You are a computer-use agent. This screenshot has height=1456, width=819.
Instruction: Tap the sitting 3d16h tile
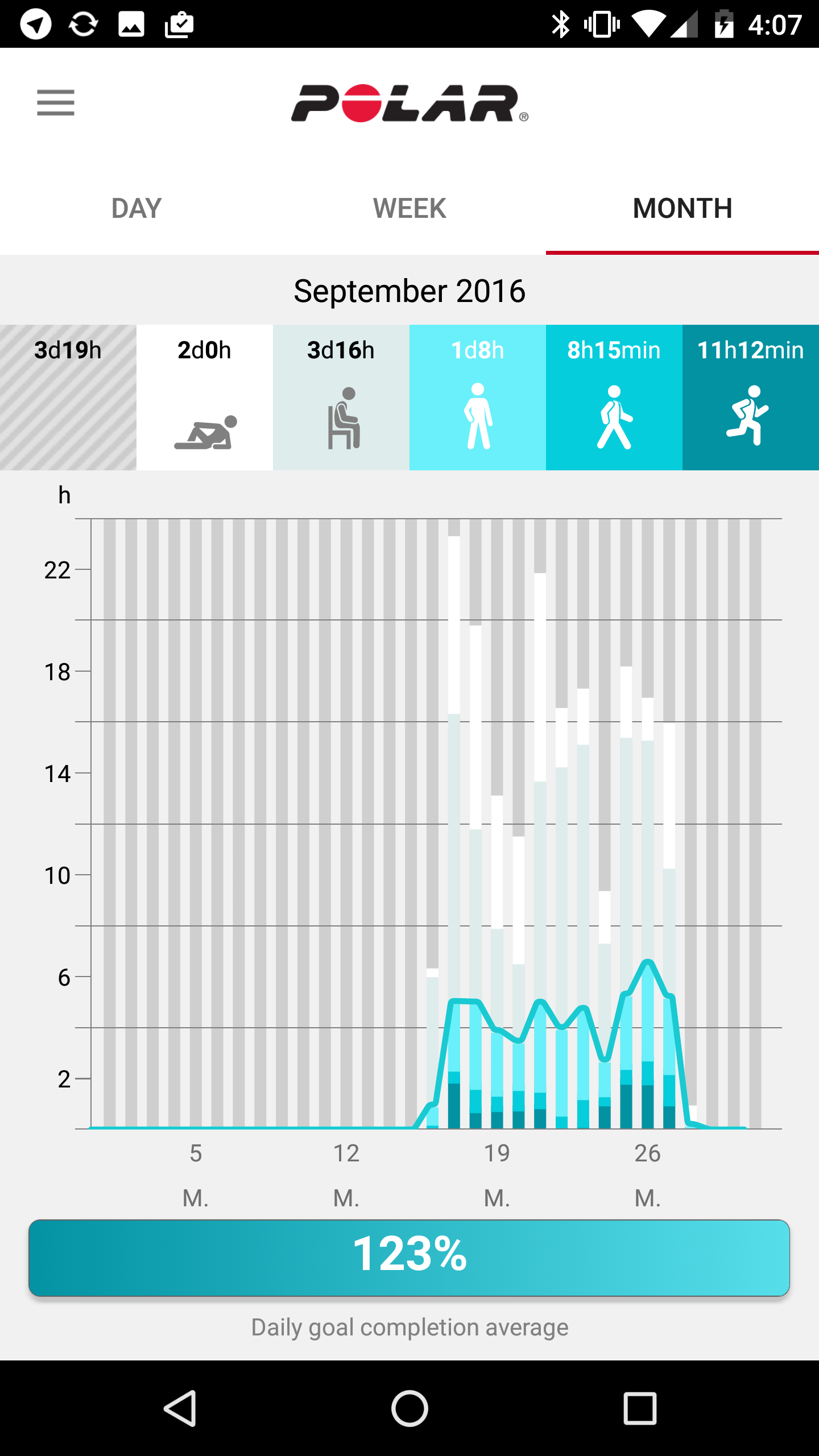(x=341, y=398)
